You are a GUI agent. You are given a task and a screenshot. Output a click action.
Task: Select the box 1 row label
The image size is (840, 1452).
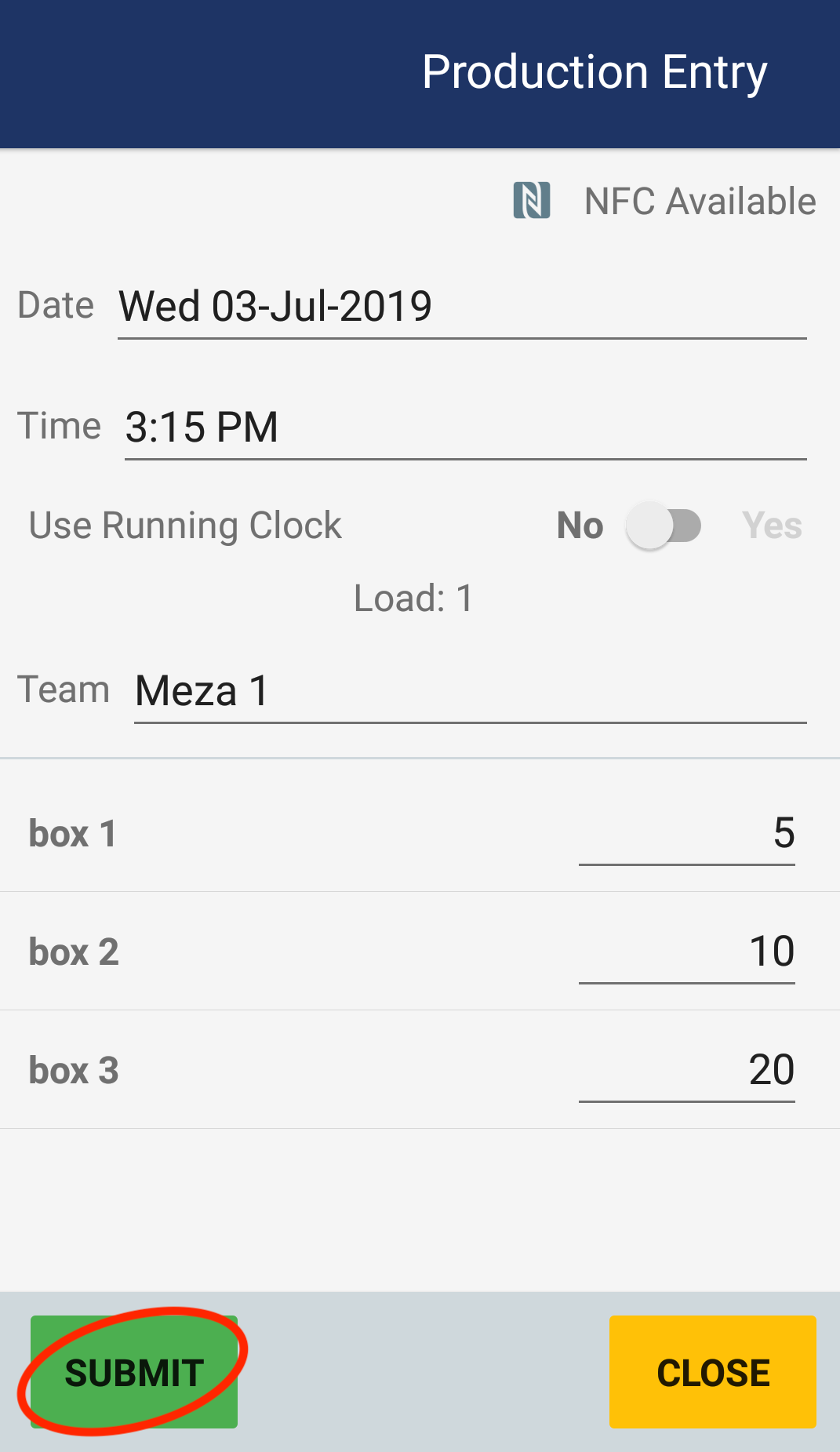coord(71,833)
